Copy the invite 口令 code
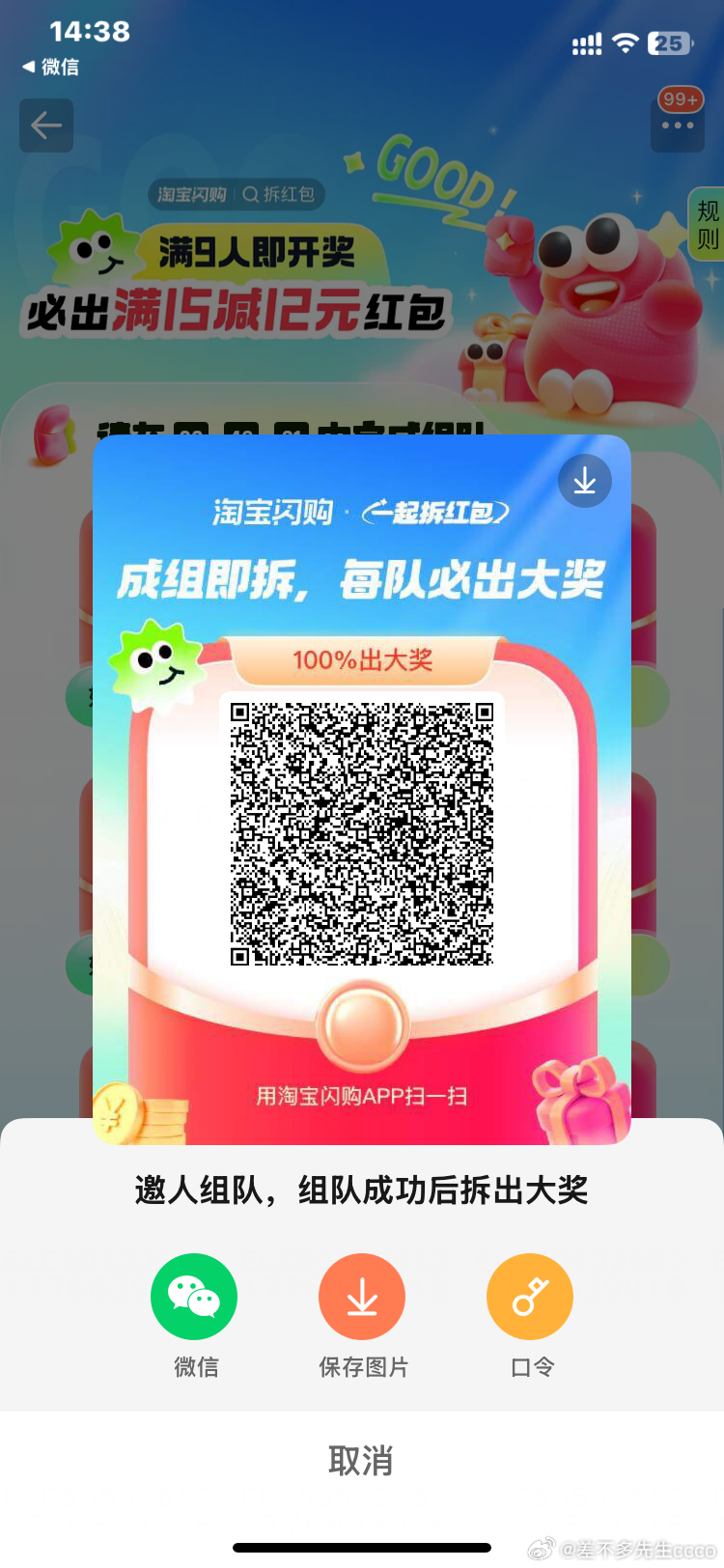 click(x=530, y=1297)
